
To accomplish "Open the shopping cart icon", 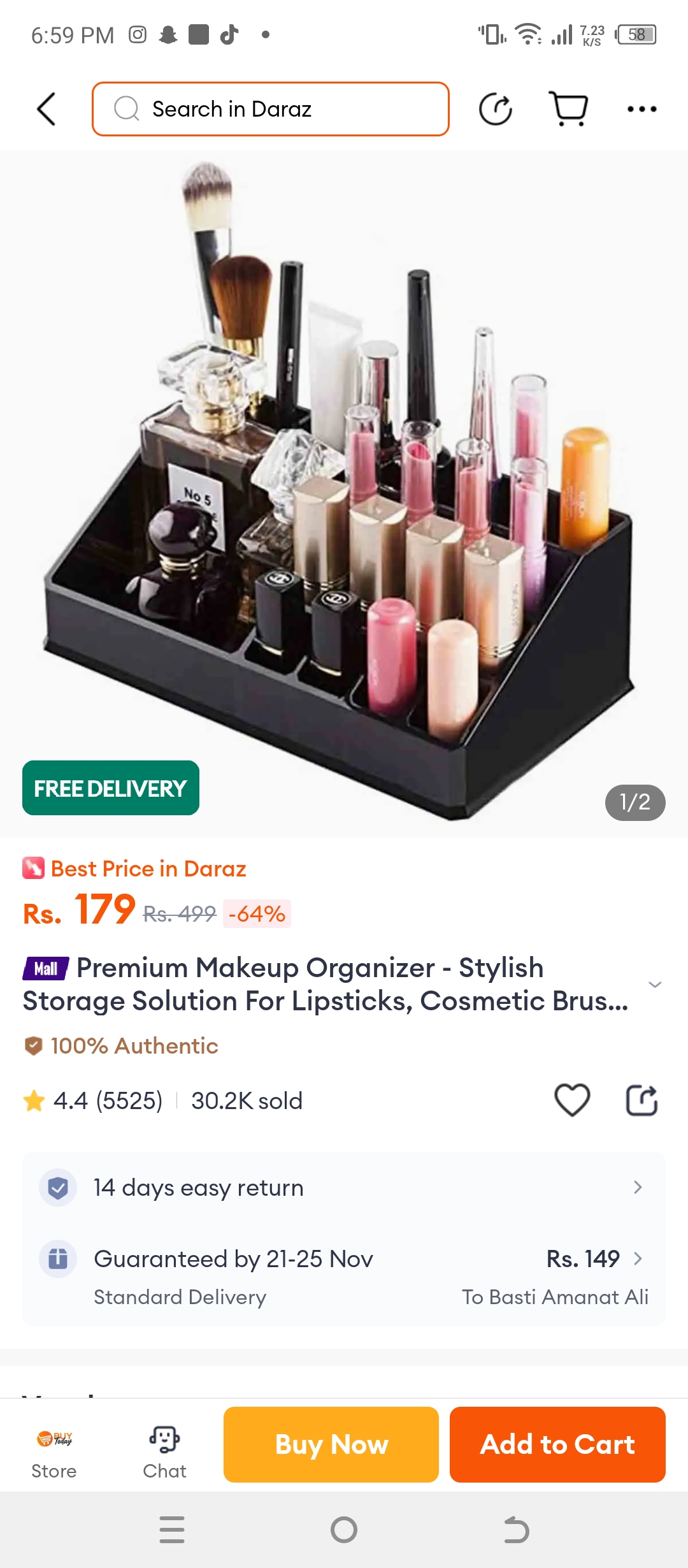I will point(568,109).
